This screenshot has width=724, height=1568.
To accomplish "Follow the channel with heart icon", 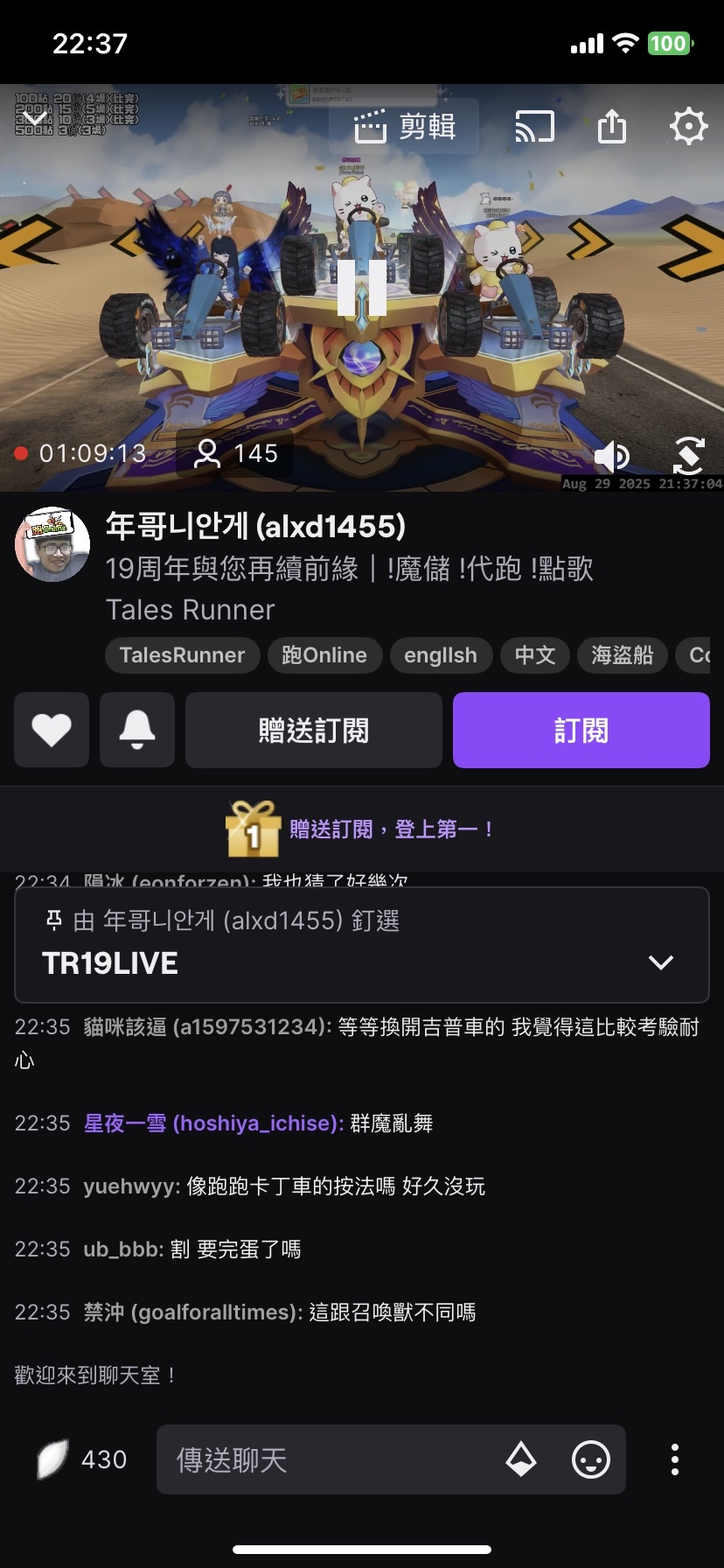I will (52, 730).
